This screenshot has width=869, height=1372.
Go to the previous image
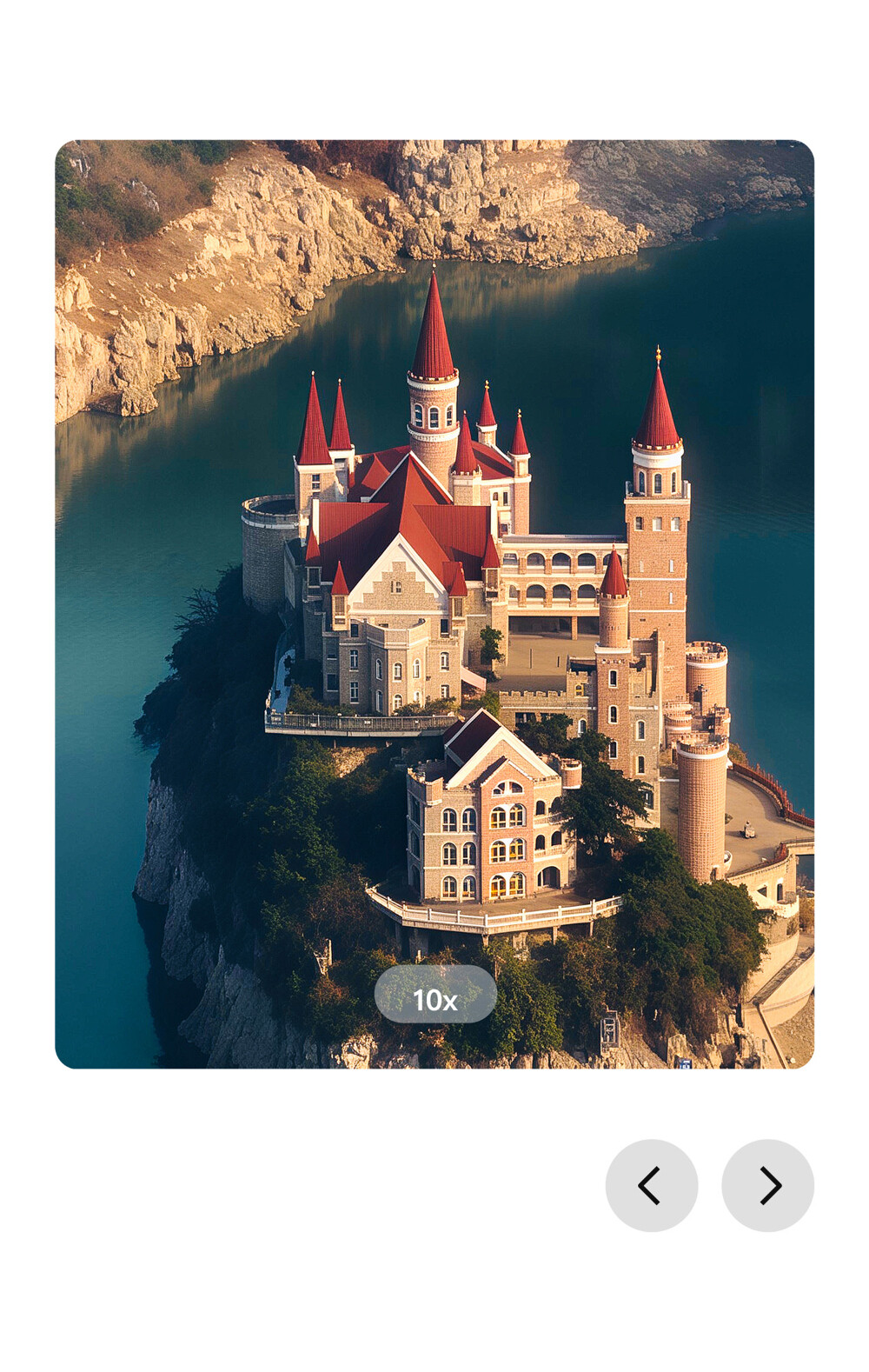pyautogui.click(x=652, y=1185)
